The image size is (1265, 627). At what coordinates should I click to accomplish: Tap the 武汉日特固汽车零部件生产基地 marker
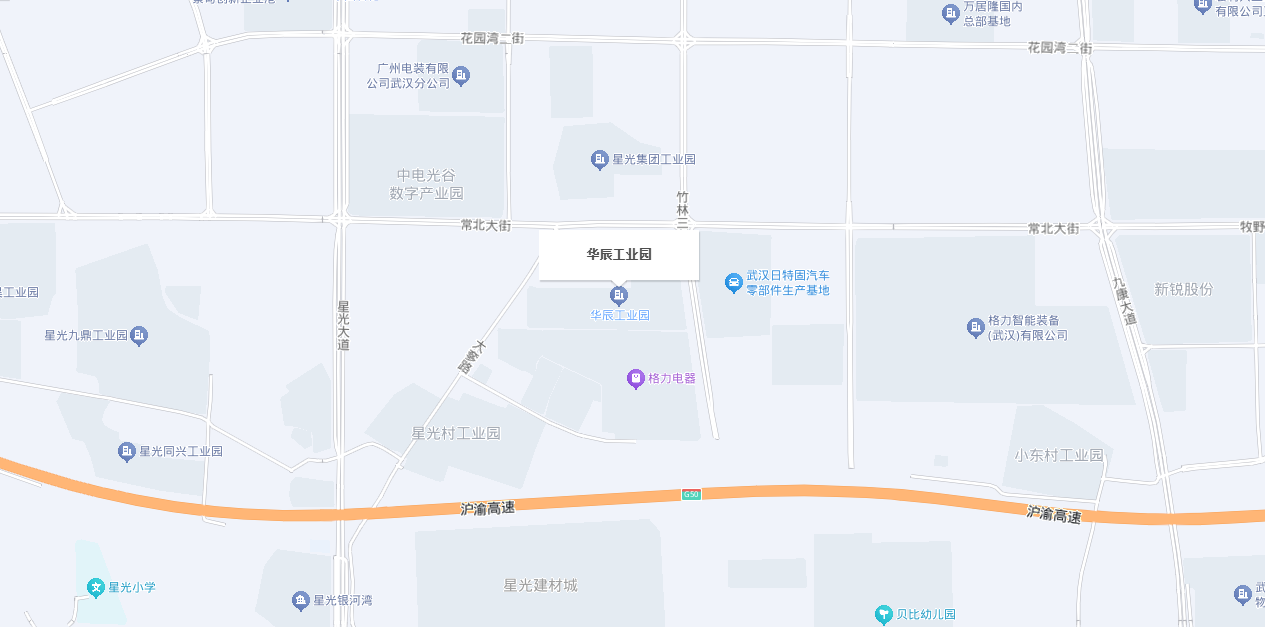point(734,284)
